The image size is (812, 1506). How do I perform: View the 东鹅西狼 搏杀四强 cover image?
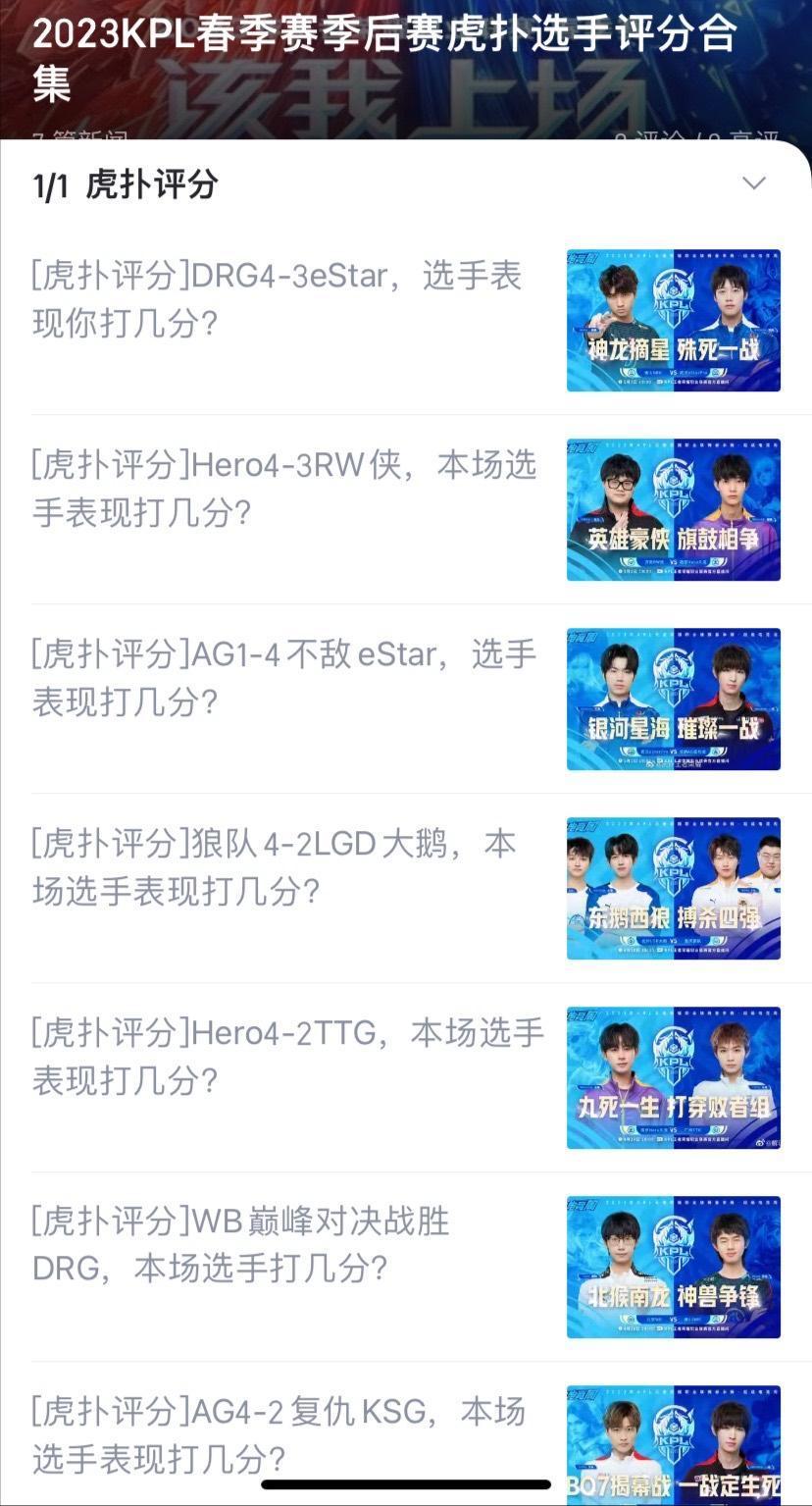coord(674,887)
